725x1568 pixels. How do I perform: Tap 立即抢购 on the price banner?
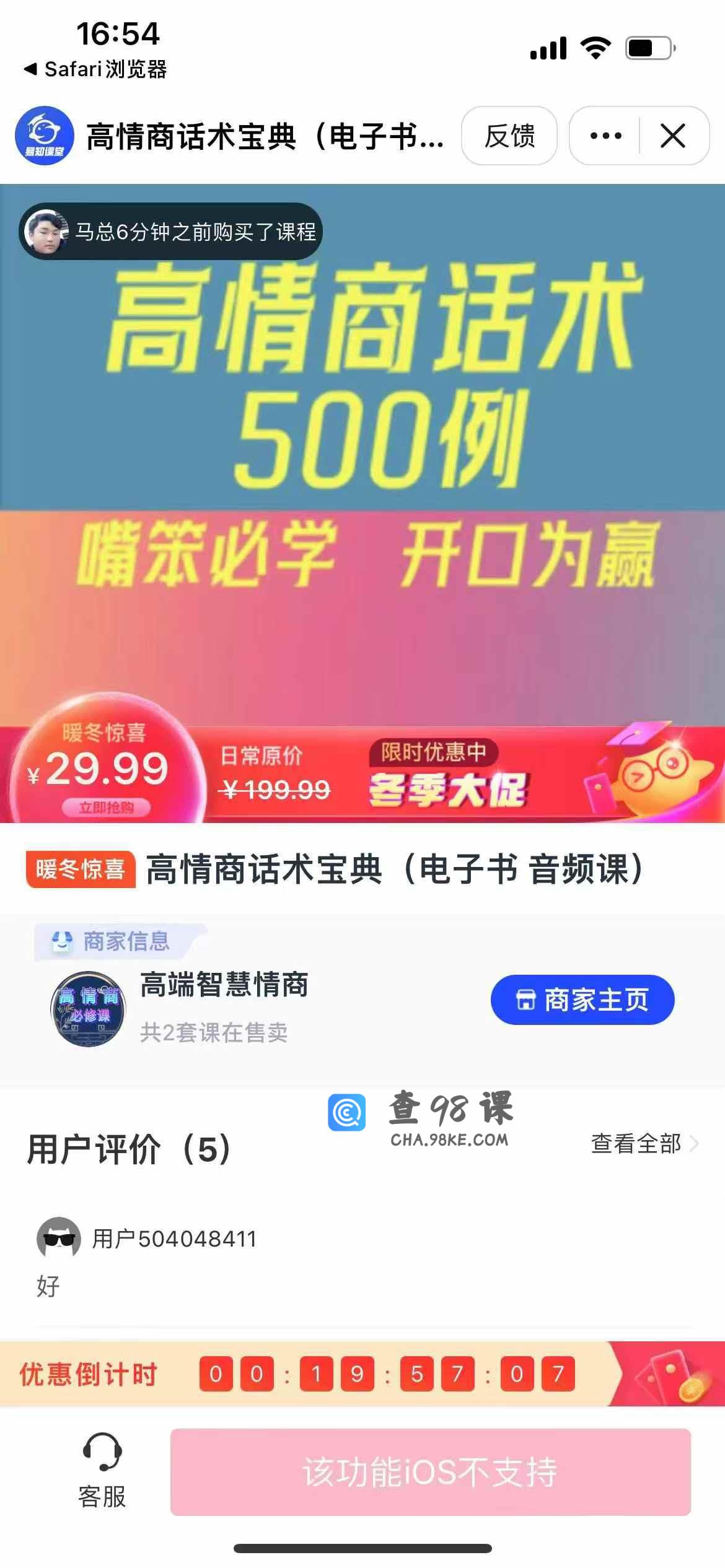tap(106, 807)
